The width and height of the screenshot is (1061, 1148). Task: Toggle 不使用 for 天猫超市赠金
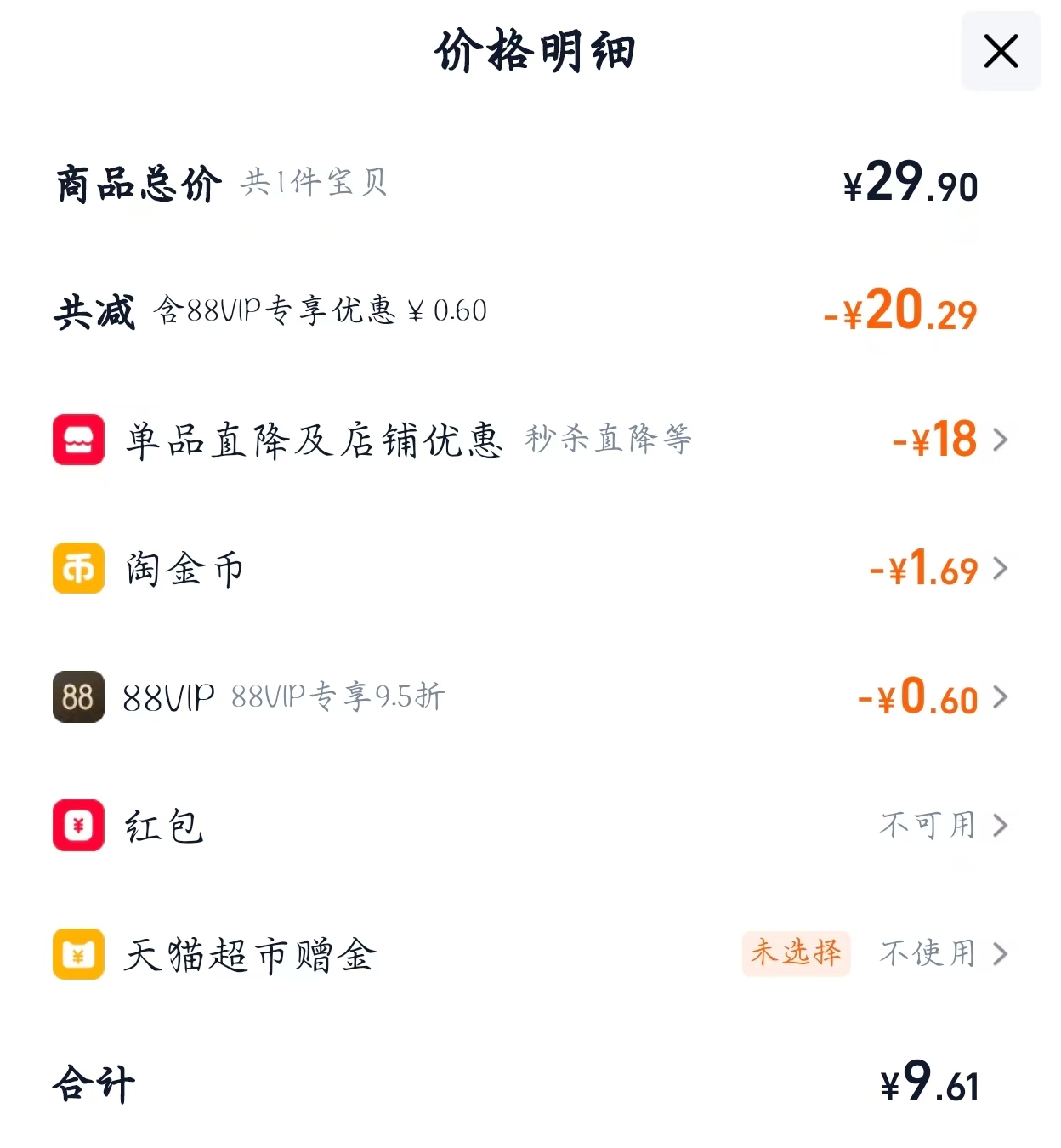(x=927, y=954)
